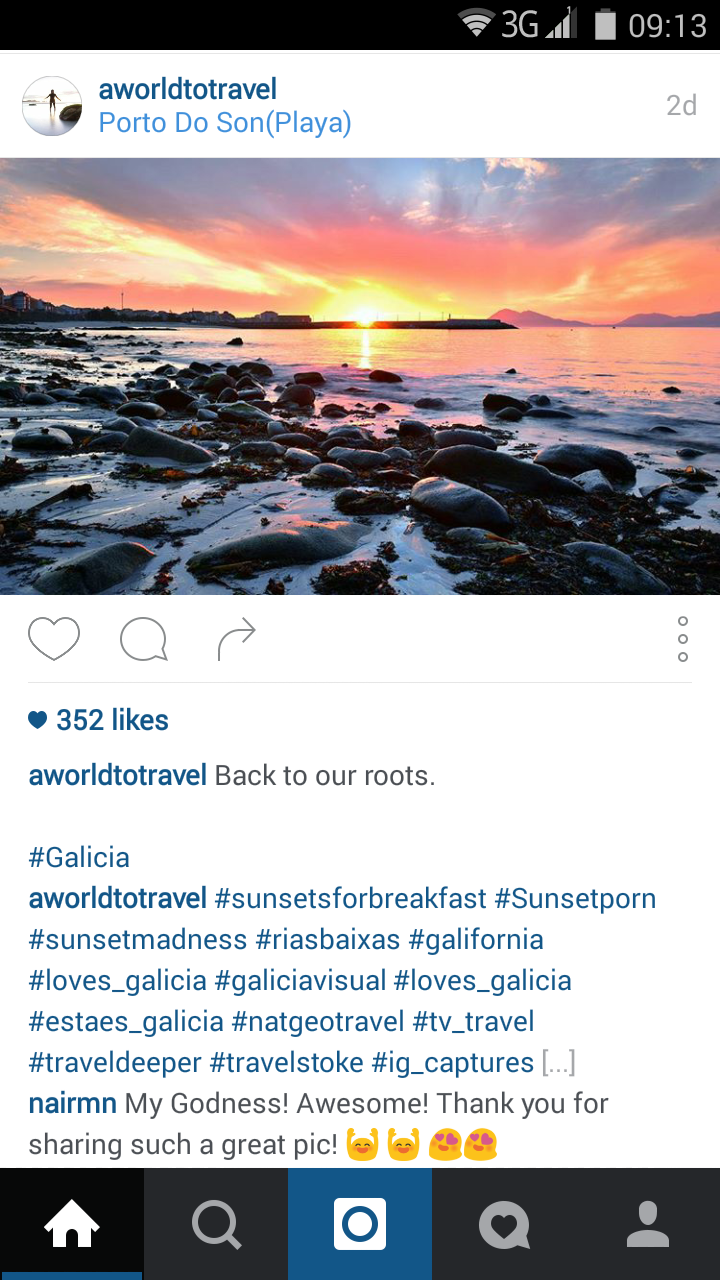Open aworldtotravel username in post header
Screen dimensions: 720x1280
(188, 89)
